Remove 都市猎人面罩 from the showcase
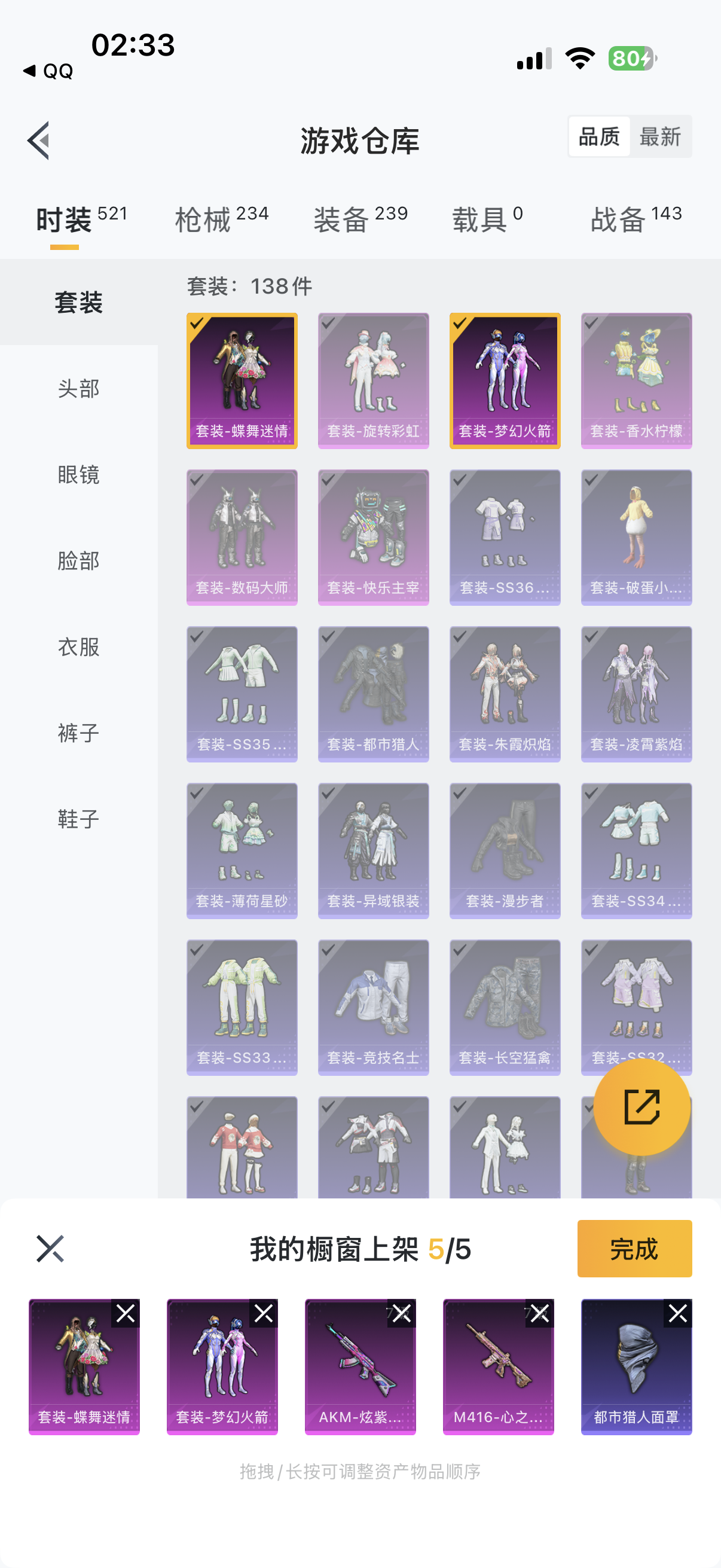Screen dimensions: 721x1568 pos(678,1313)
